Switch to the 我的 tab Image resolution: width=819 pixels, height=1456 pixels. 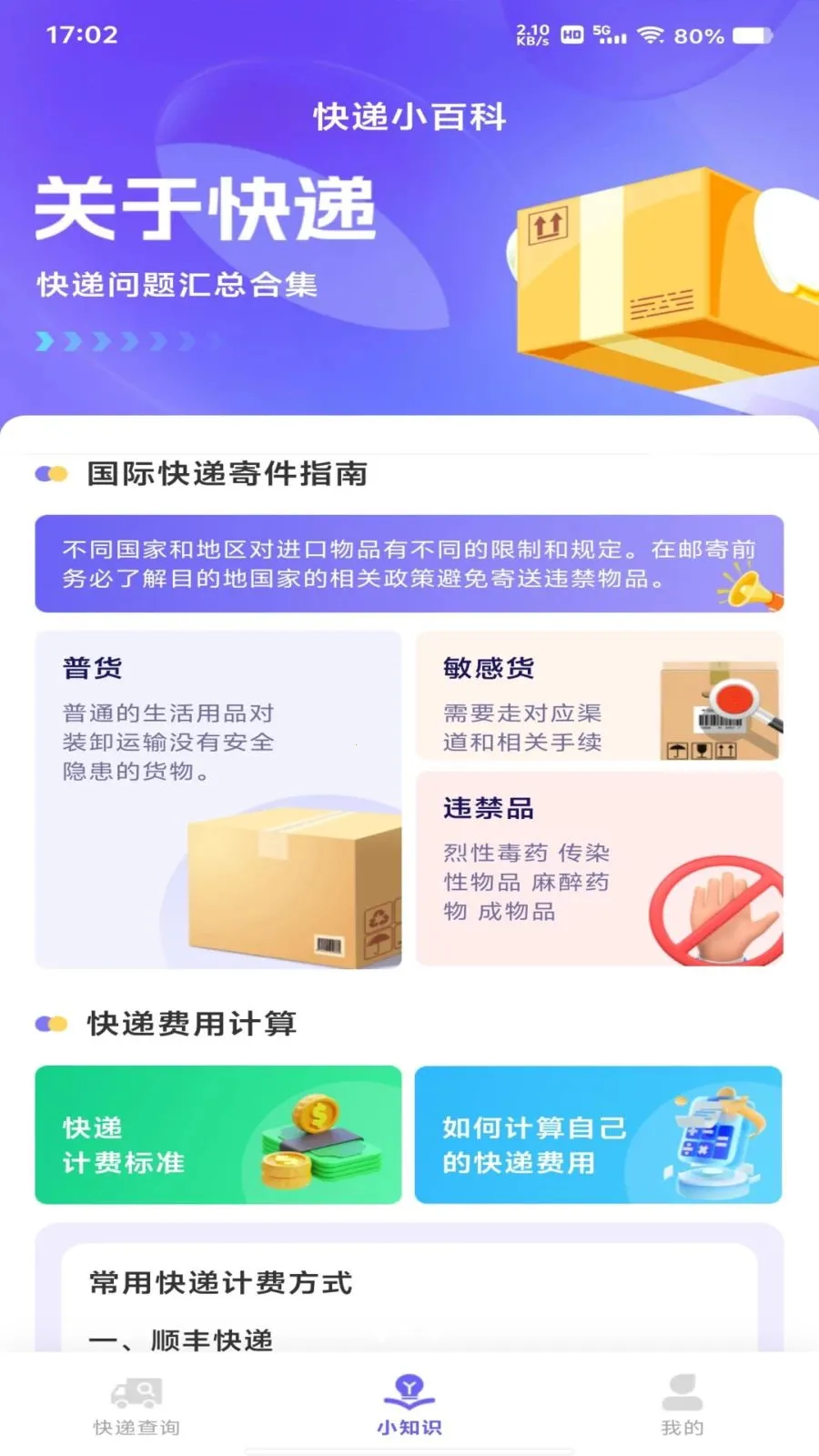pos(683,1401)
